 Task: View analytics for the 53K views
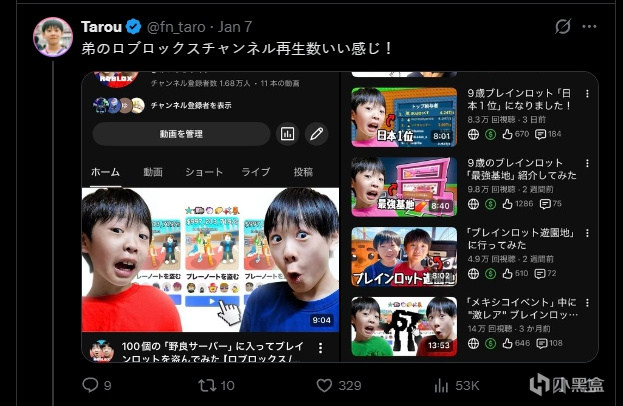tap(443, 385)
